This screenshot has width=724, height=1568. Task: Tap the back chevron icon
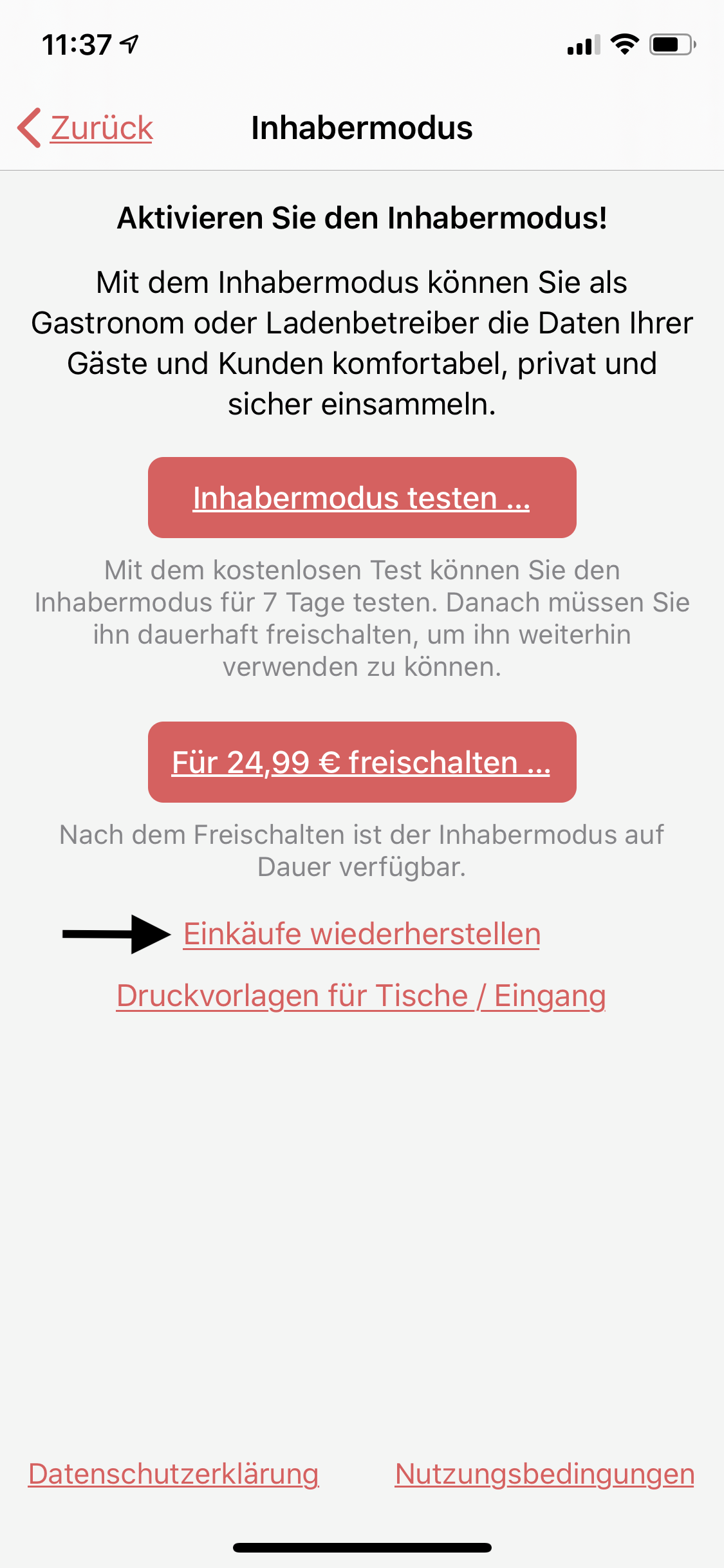pyautogui.click(x=28, y=127)
